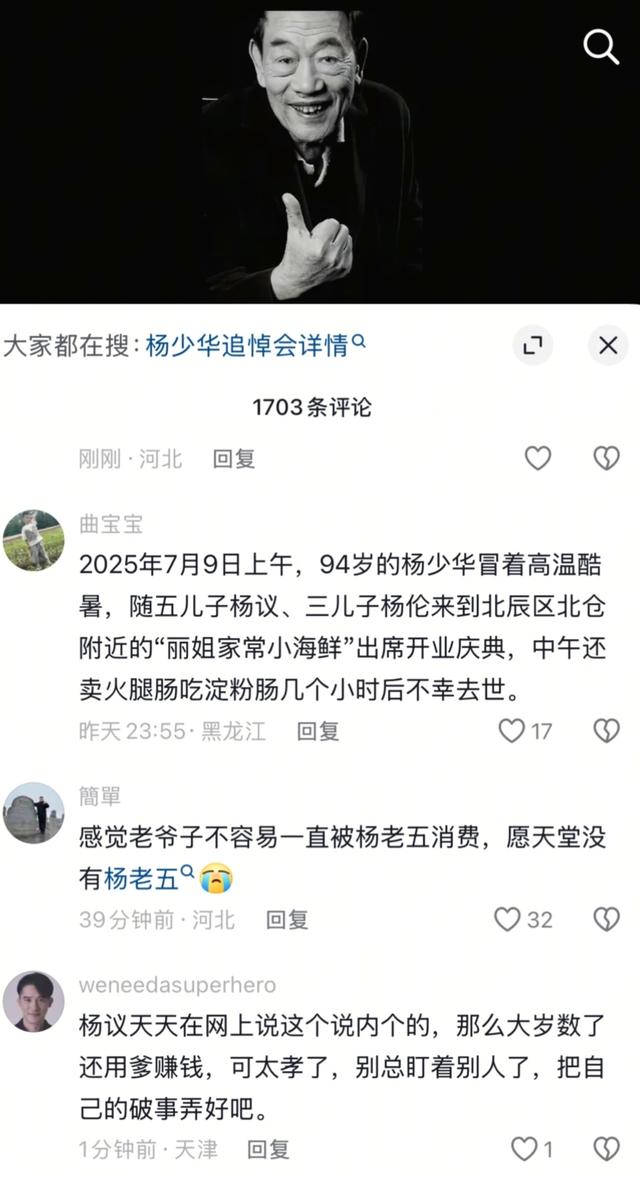Like weneedasuperhero's comment
640x1177 pixels.
click(524, 1149)
